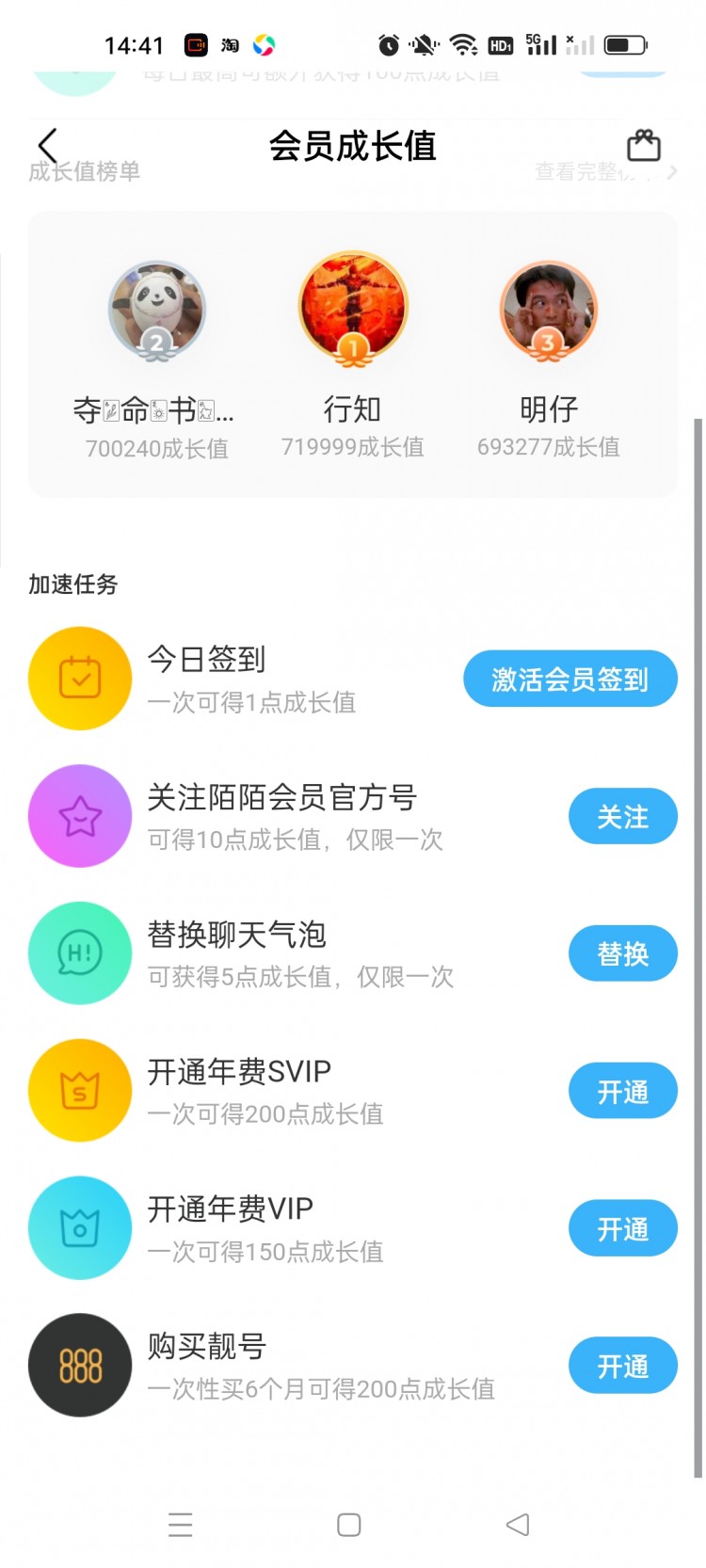Click the 888 icon for 购买靓号 task

tap(80, 1365)
